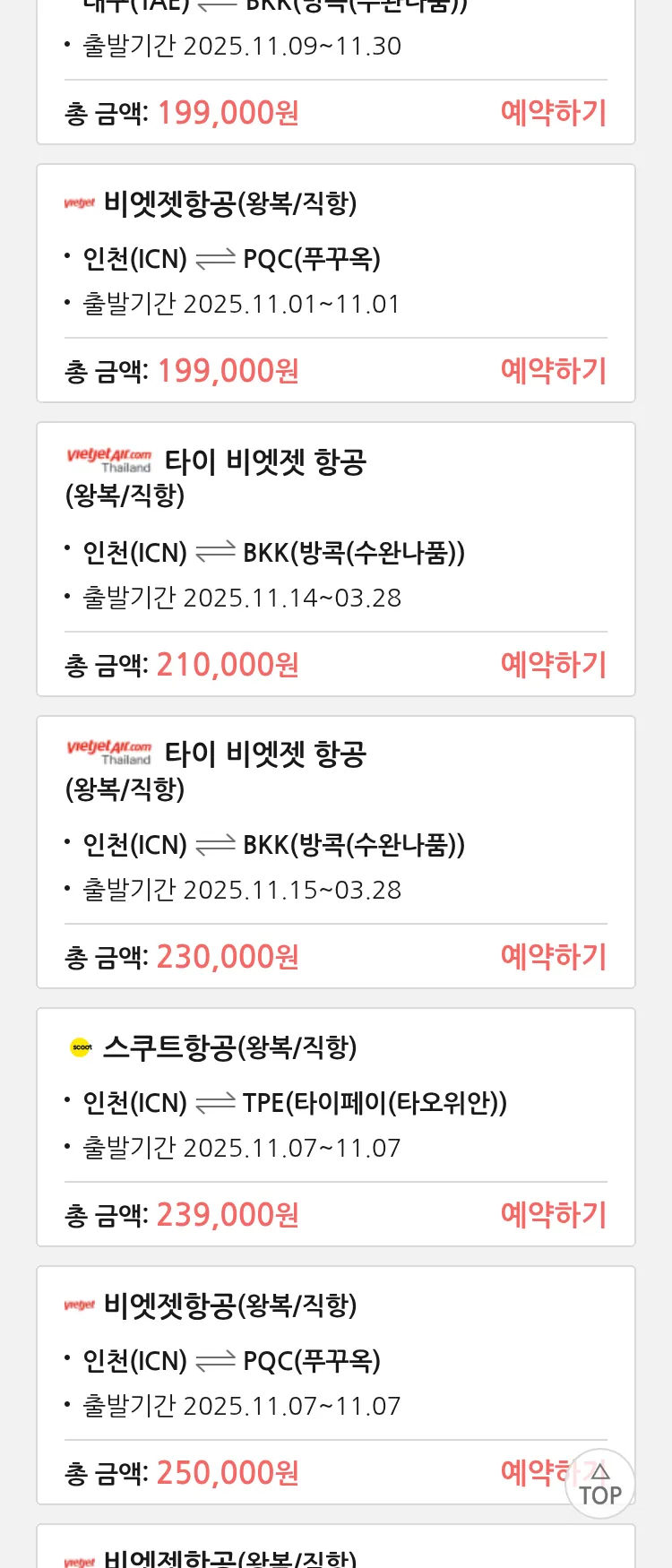Viewport: 672px width, 1568px height.
Task: Reserve the 230,000원 타이 비엣젯 Bangkok flight
Action: tap(553, 957)
